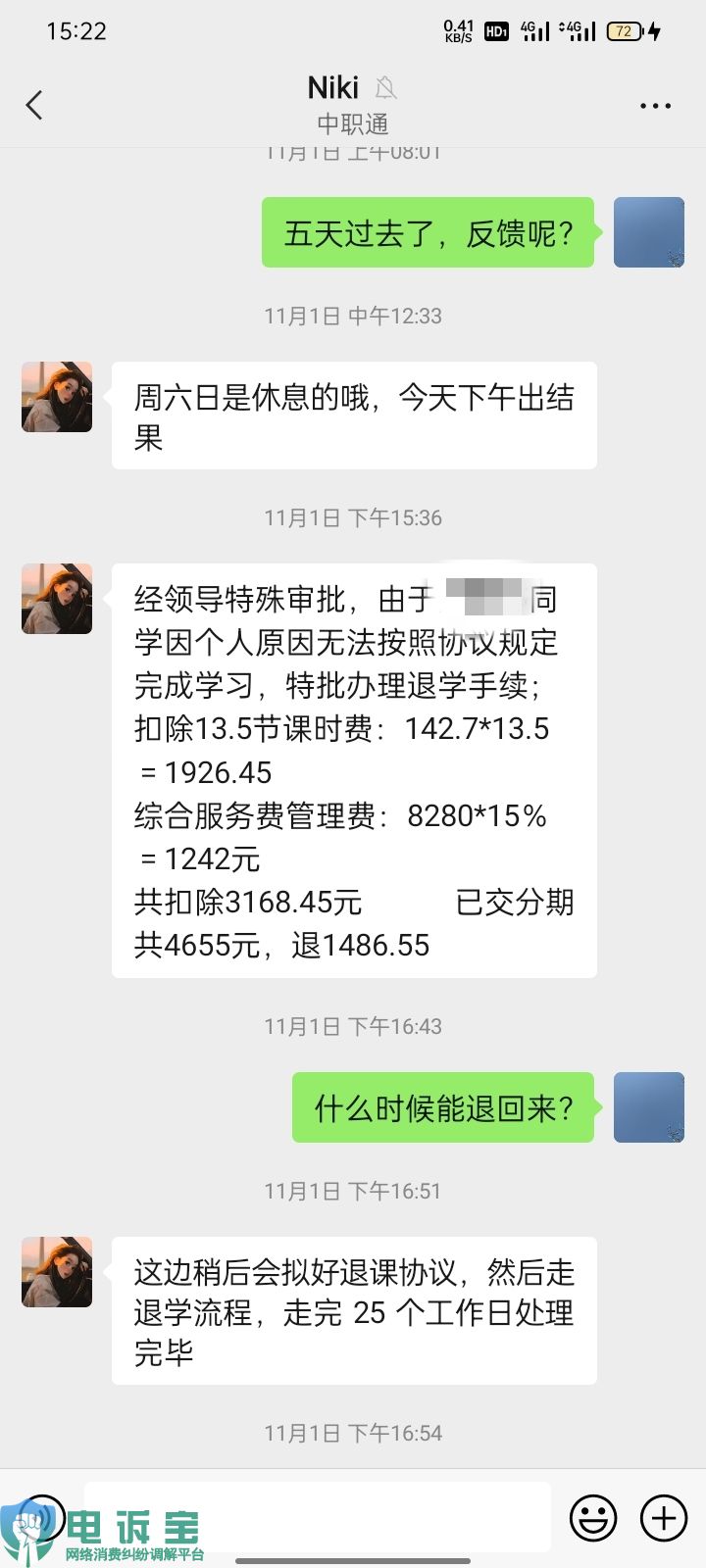The height and width of the screenshot is (1568, 706).
Task: Open the chat overflow menu
Action: (655, 106)
